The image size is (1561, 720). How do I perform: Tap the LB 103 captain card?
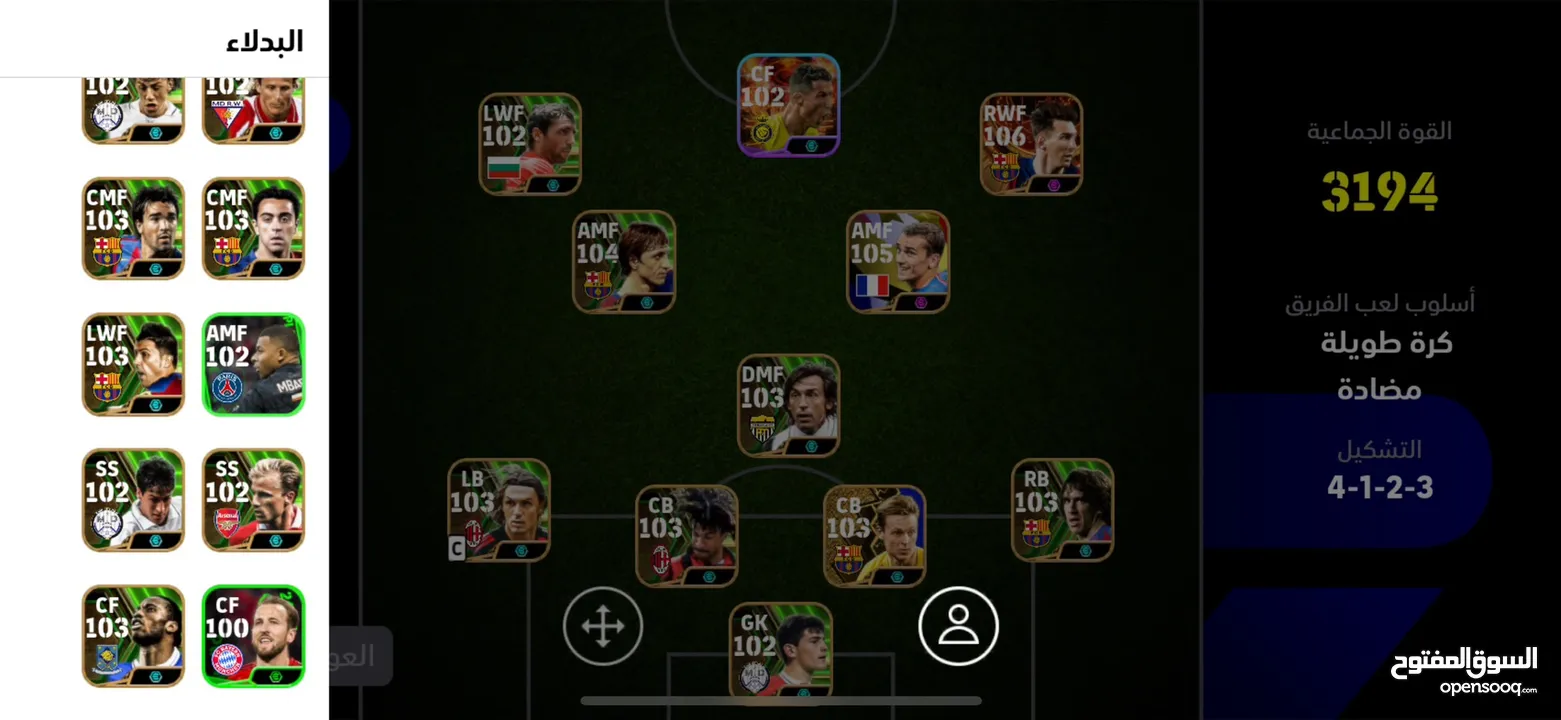tap(499, 509)
